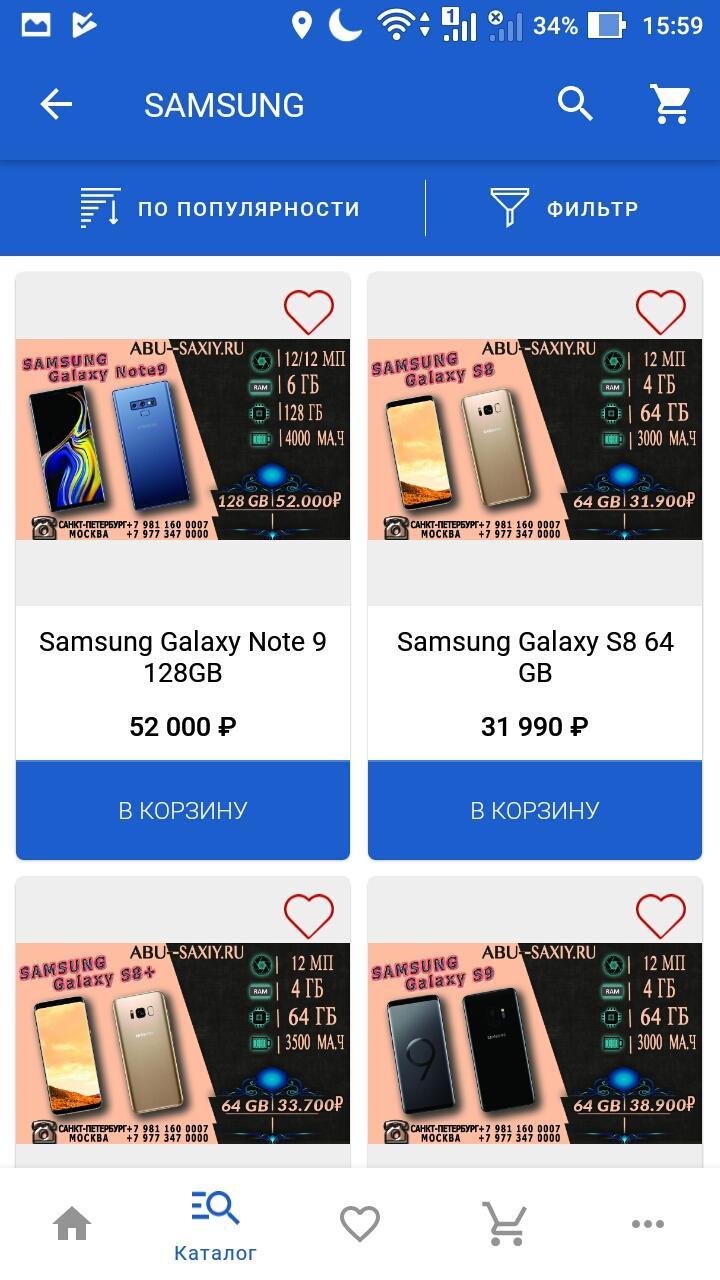Go back from the Samsung catalog
The height and width of the screenshot is (1280, 720).
[x=56, y=104]
